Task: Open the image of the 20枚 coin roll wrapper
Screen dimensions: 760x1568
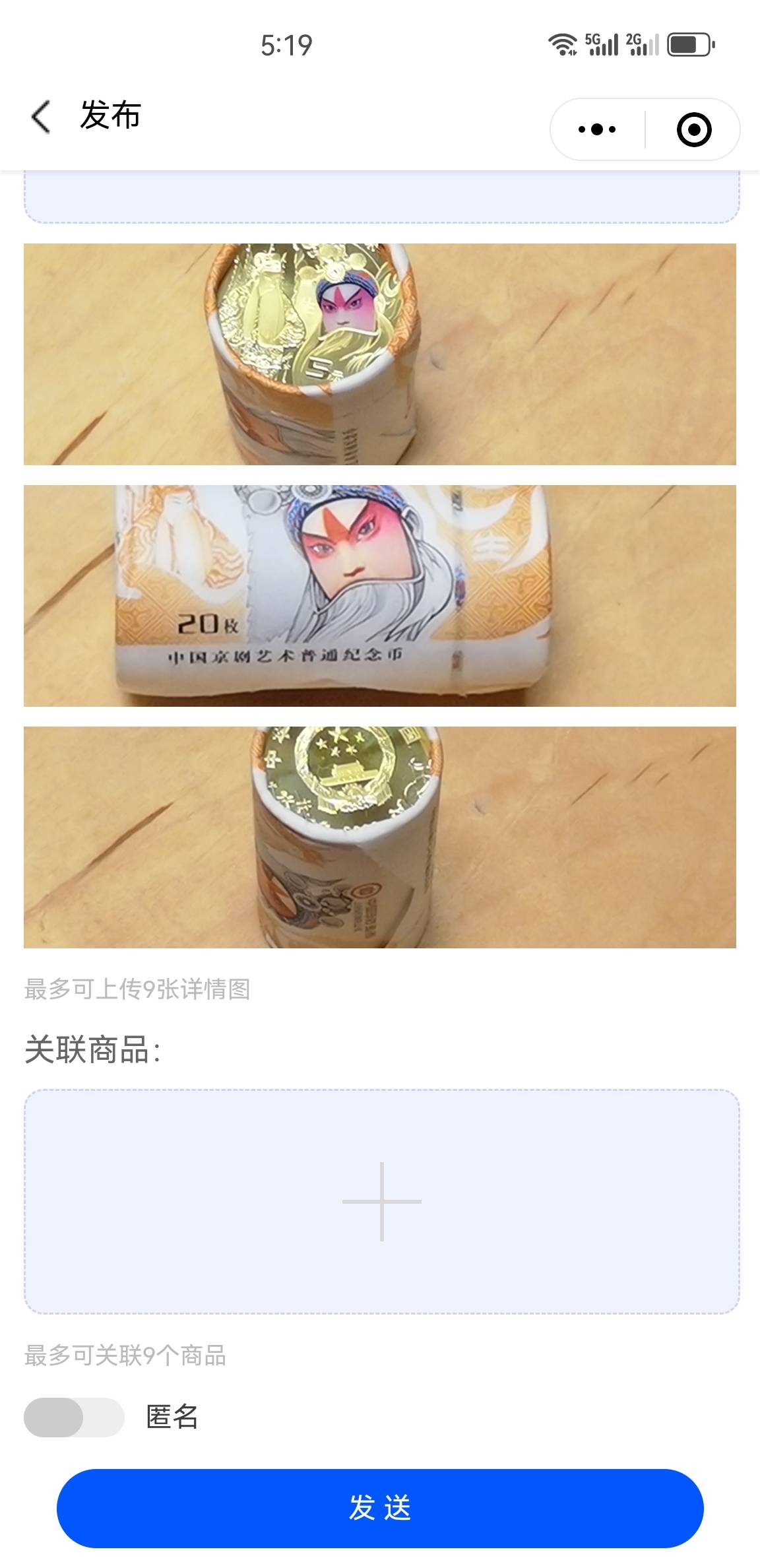Action: click(x=379, y=596)
